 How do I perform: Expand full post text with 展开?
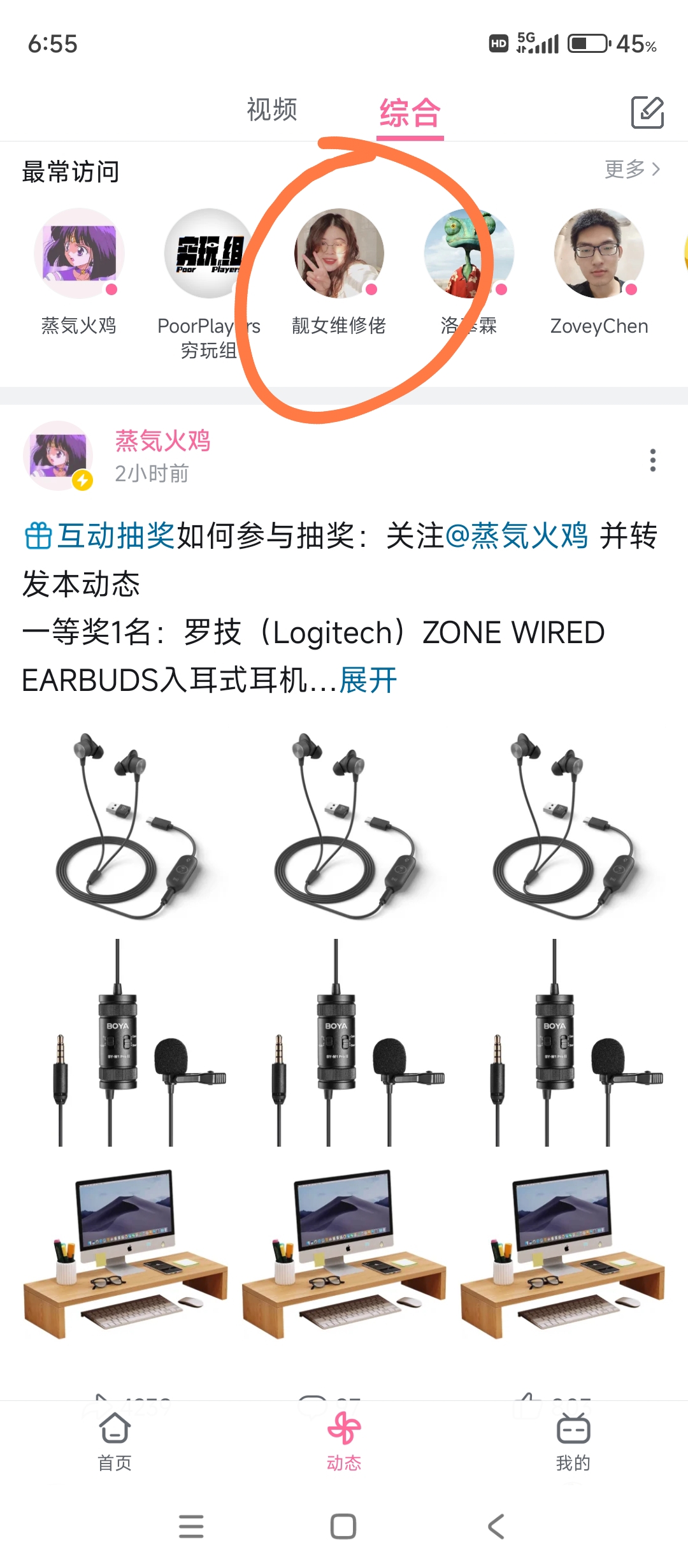click(368, 680)
